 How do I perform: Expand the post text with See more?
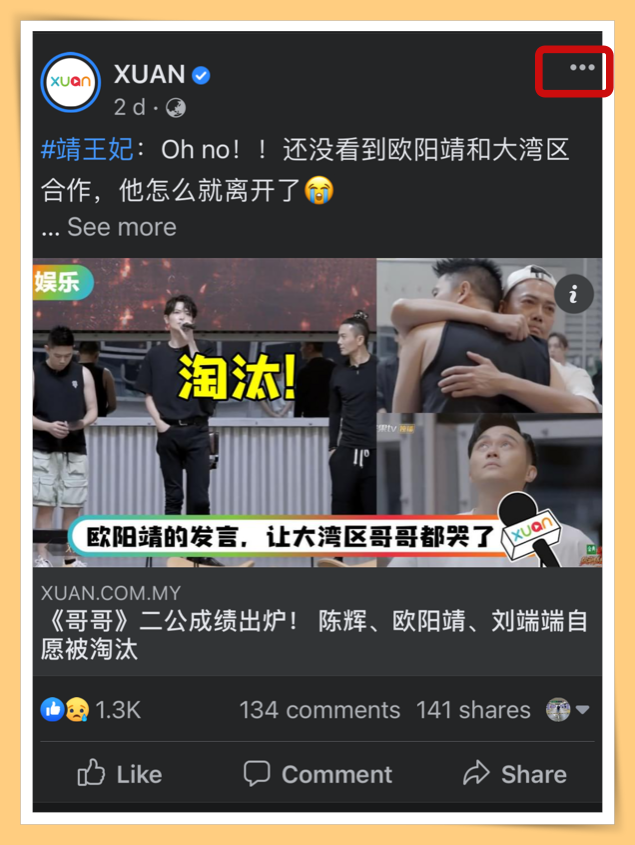point(121,227)
